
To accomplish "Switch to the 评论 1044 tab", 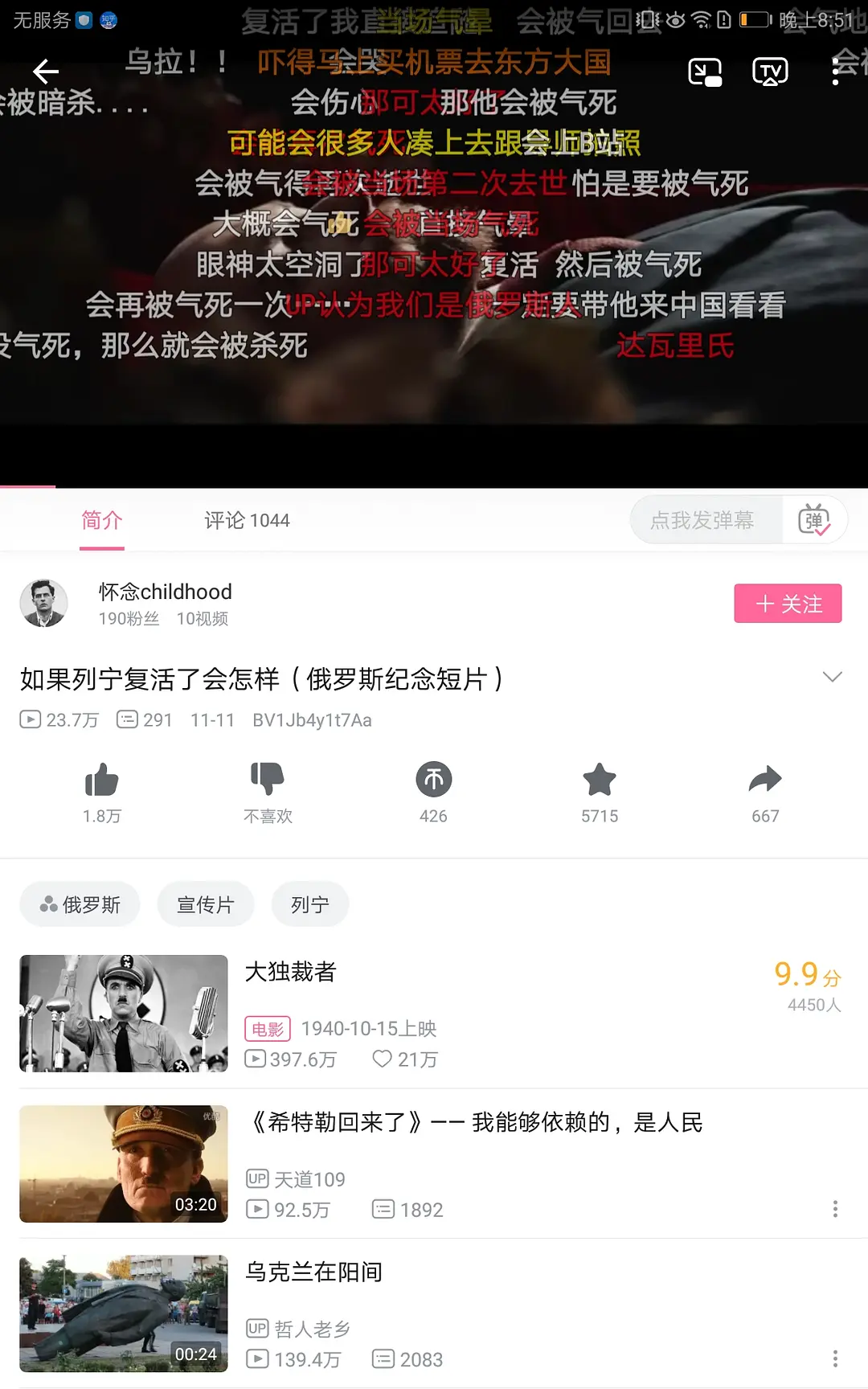I will [x=247, y=520].
